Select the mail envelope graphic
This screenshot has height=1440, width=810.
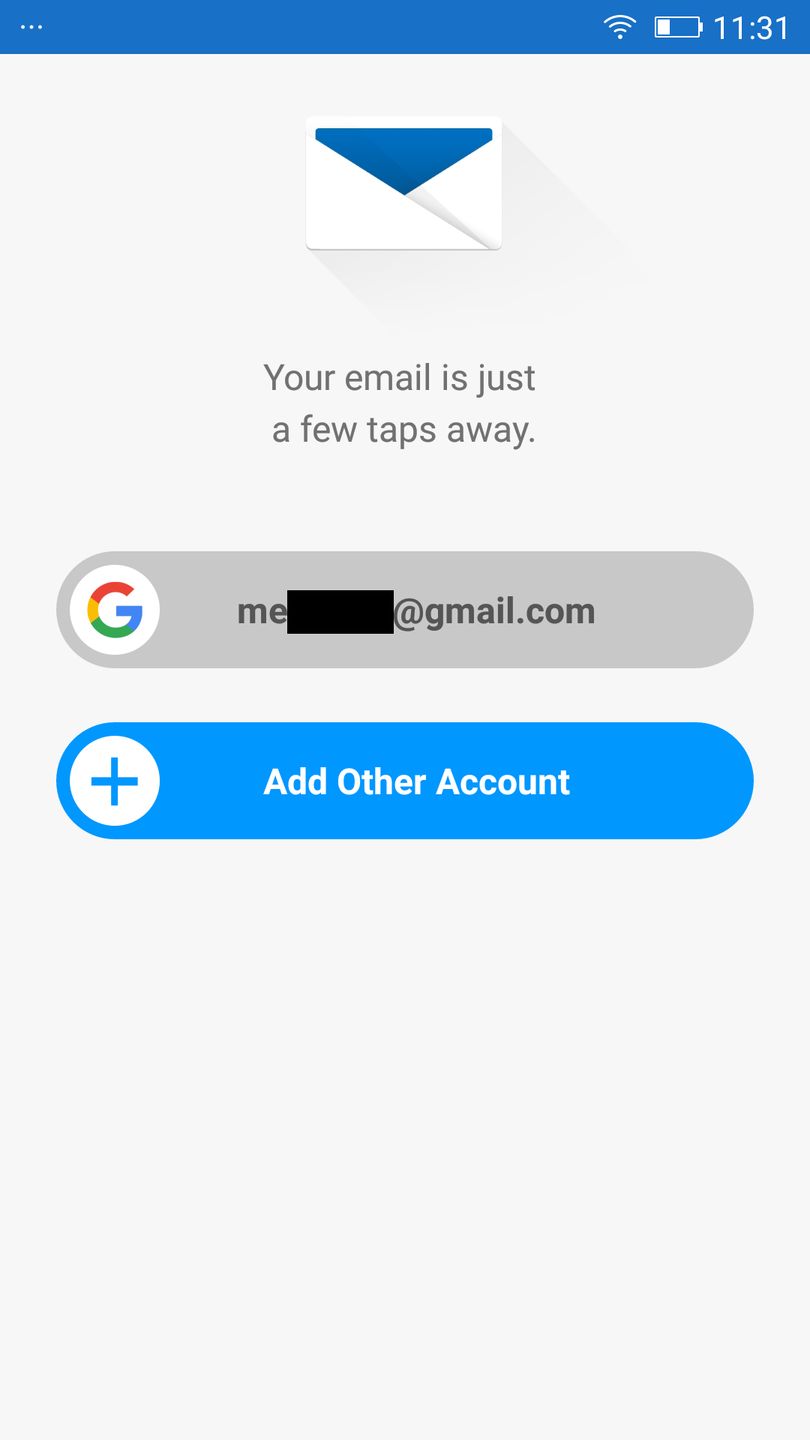404,182
